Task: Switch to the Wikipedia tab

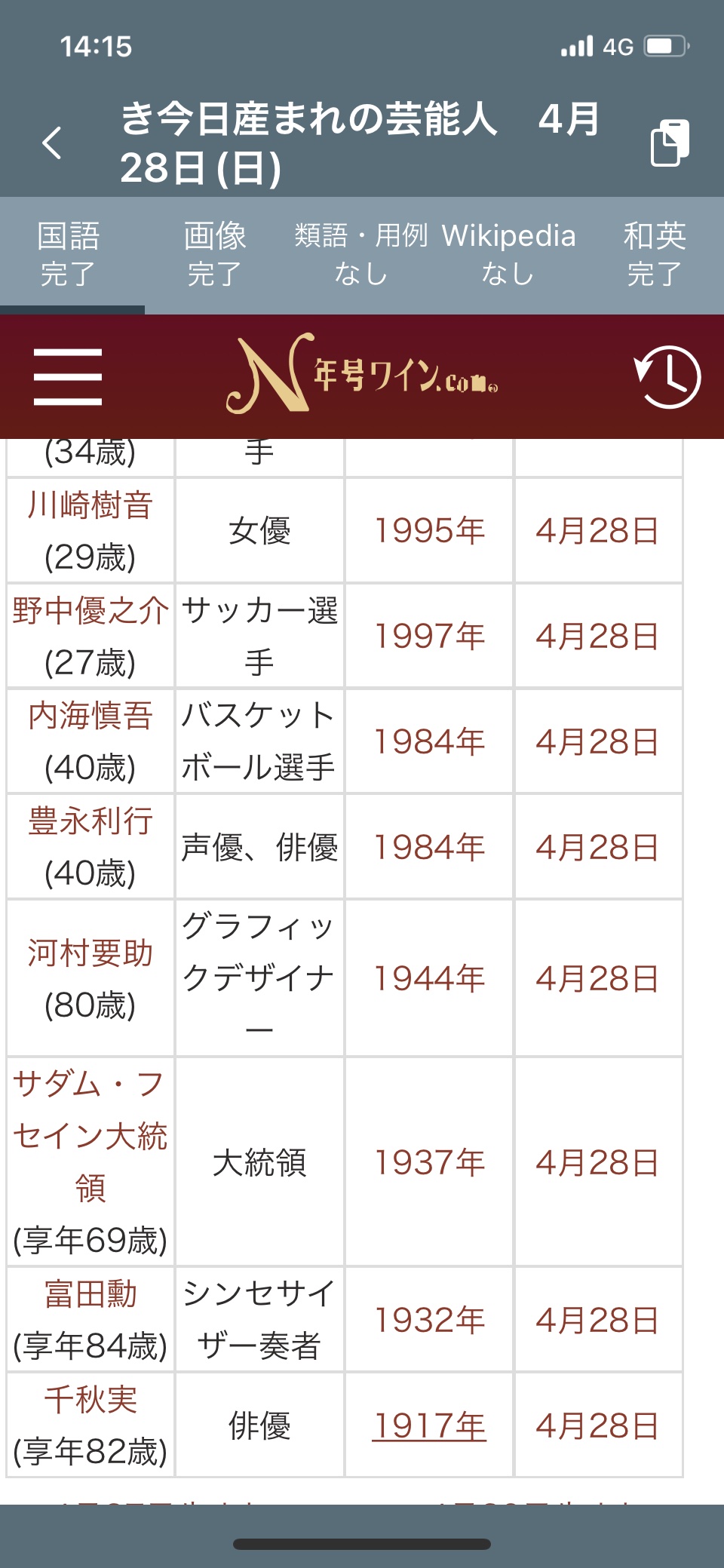Action: point(508,255)
